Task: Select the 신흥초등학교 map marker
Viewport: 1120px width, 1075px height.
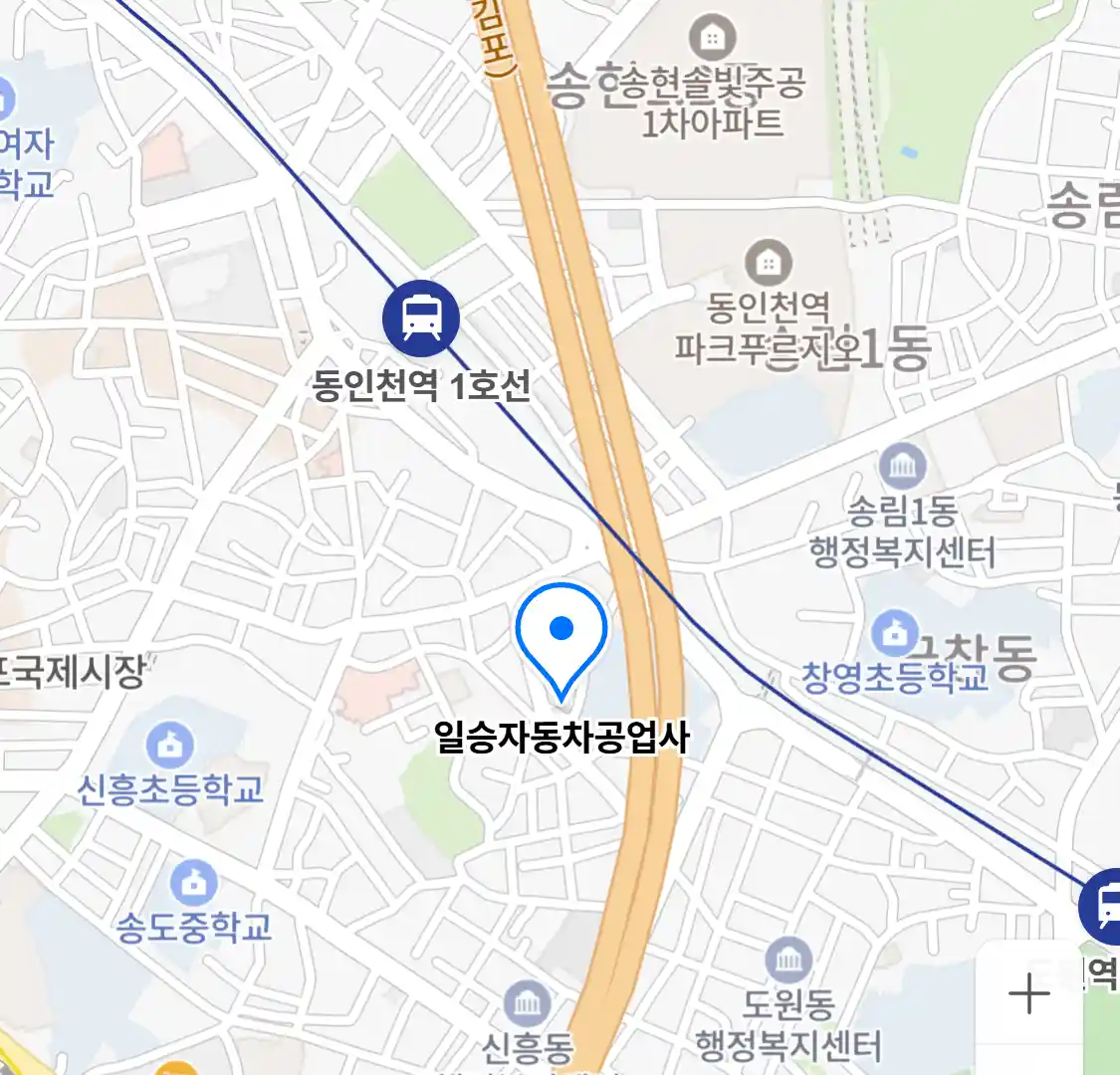Action: click(x=170, y=746)
